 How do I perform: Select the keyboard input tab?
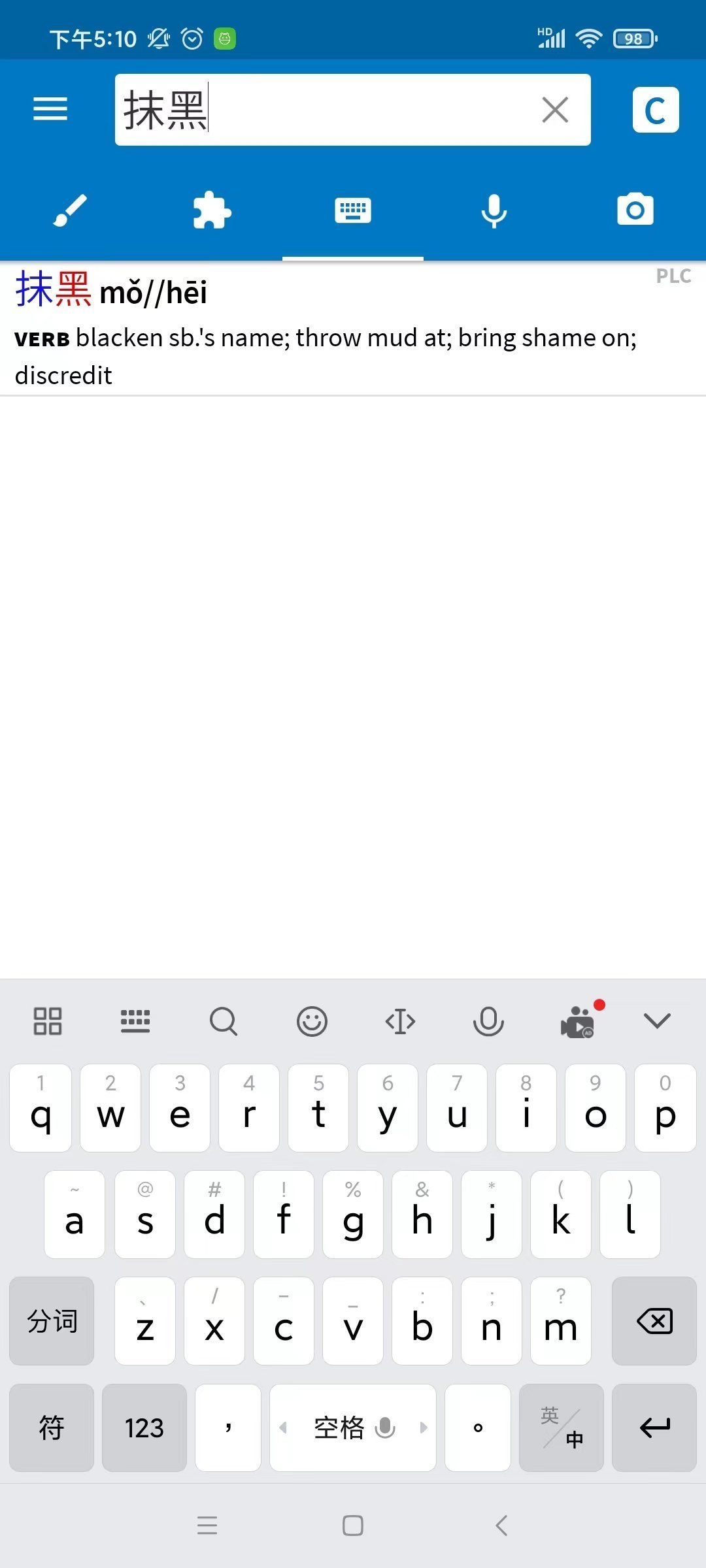353,210
